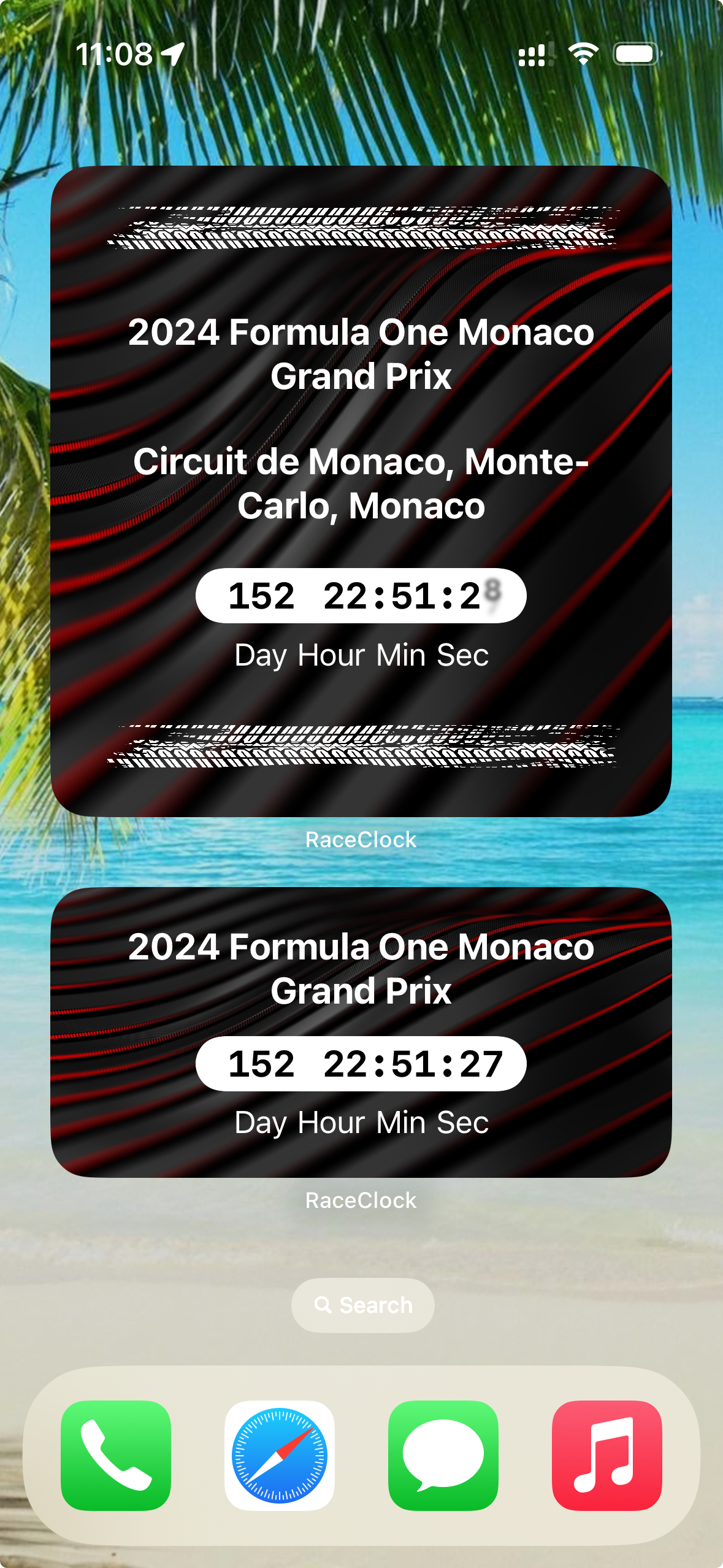Launch Safari from the dock
The width and height of the screenshot is (723, 1568).
(280, 1454)
